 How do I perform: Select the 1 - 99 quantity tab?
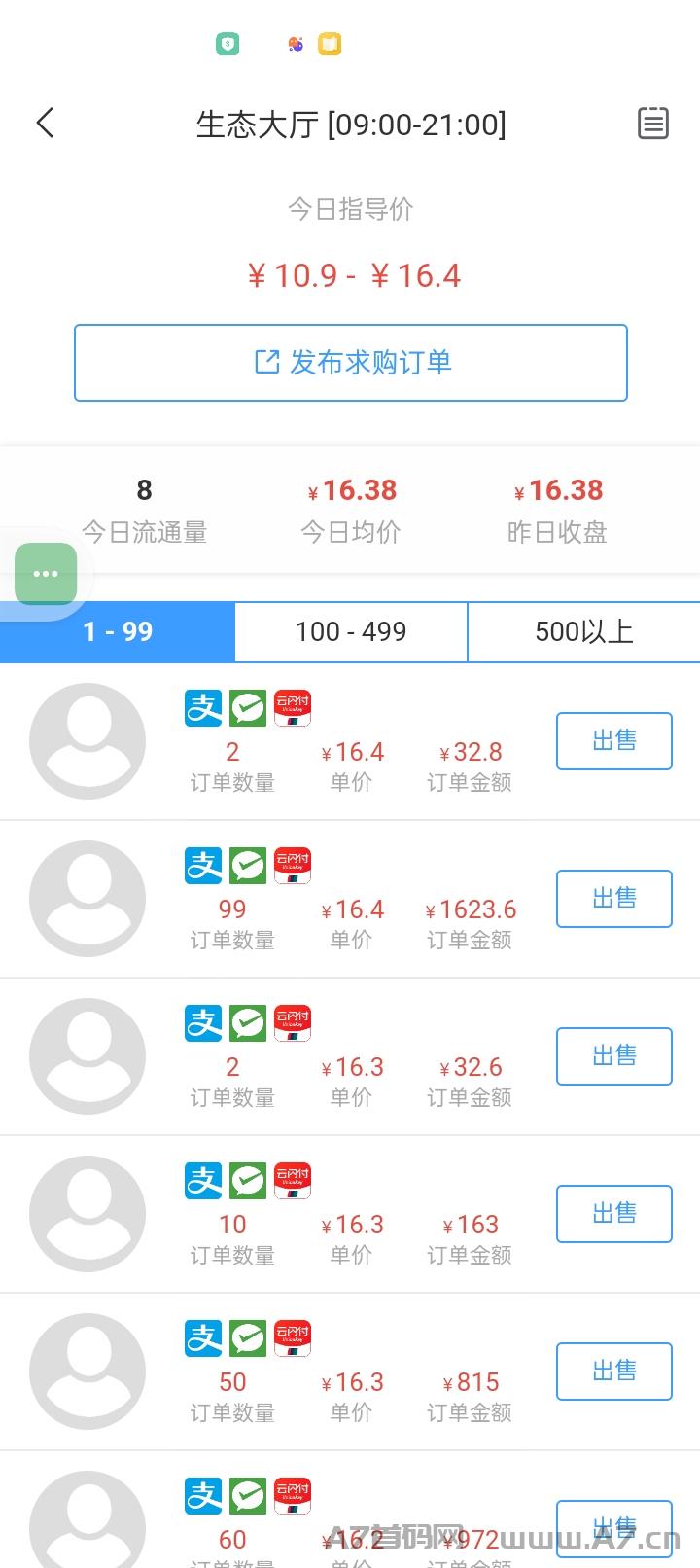click(x=118, y=632)
